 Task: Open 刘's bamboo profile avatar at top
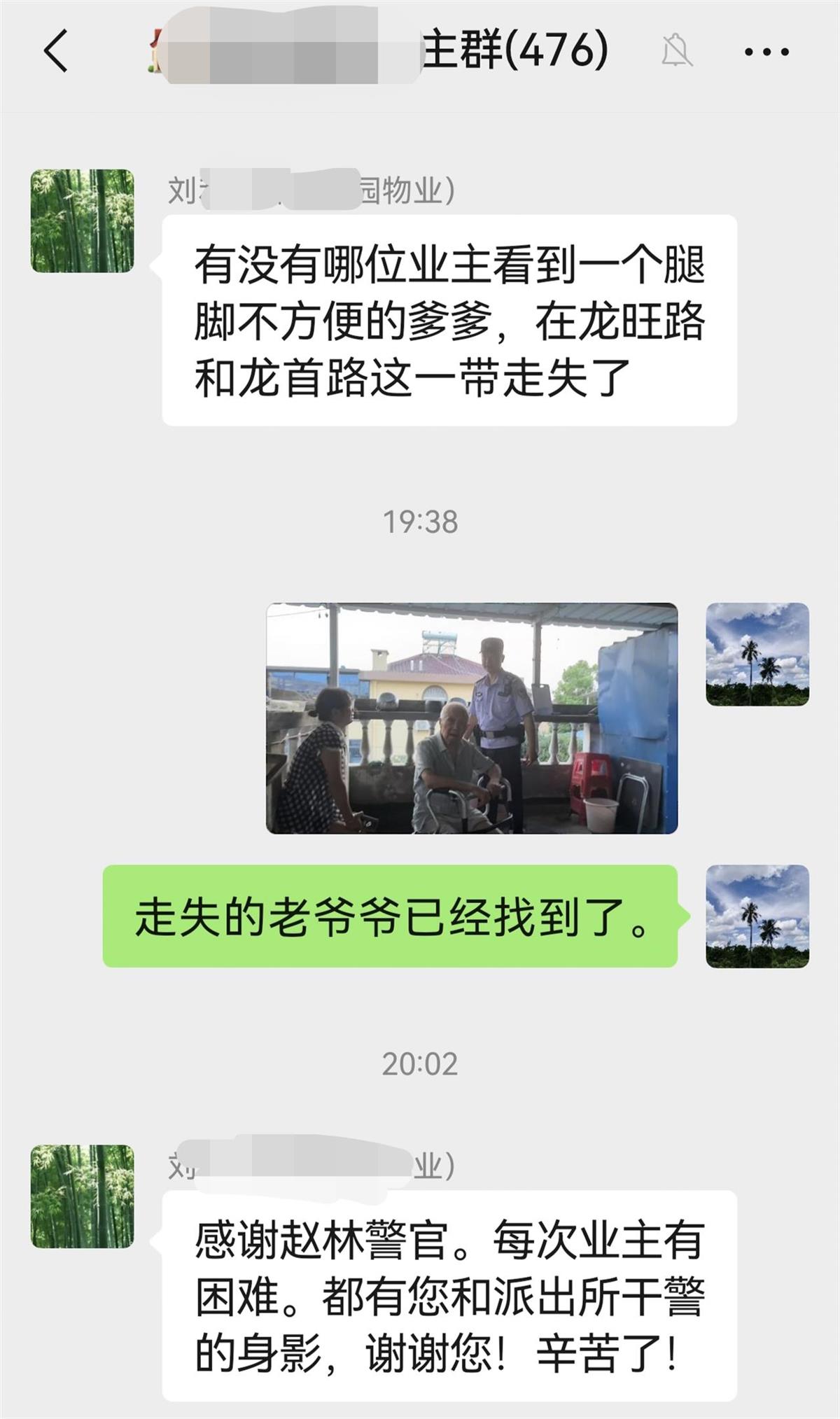[x=83, y=219]
